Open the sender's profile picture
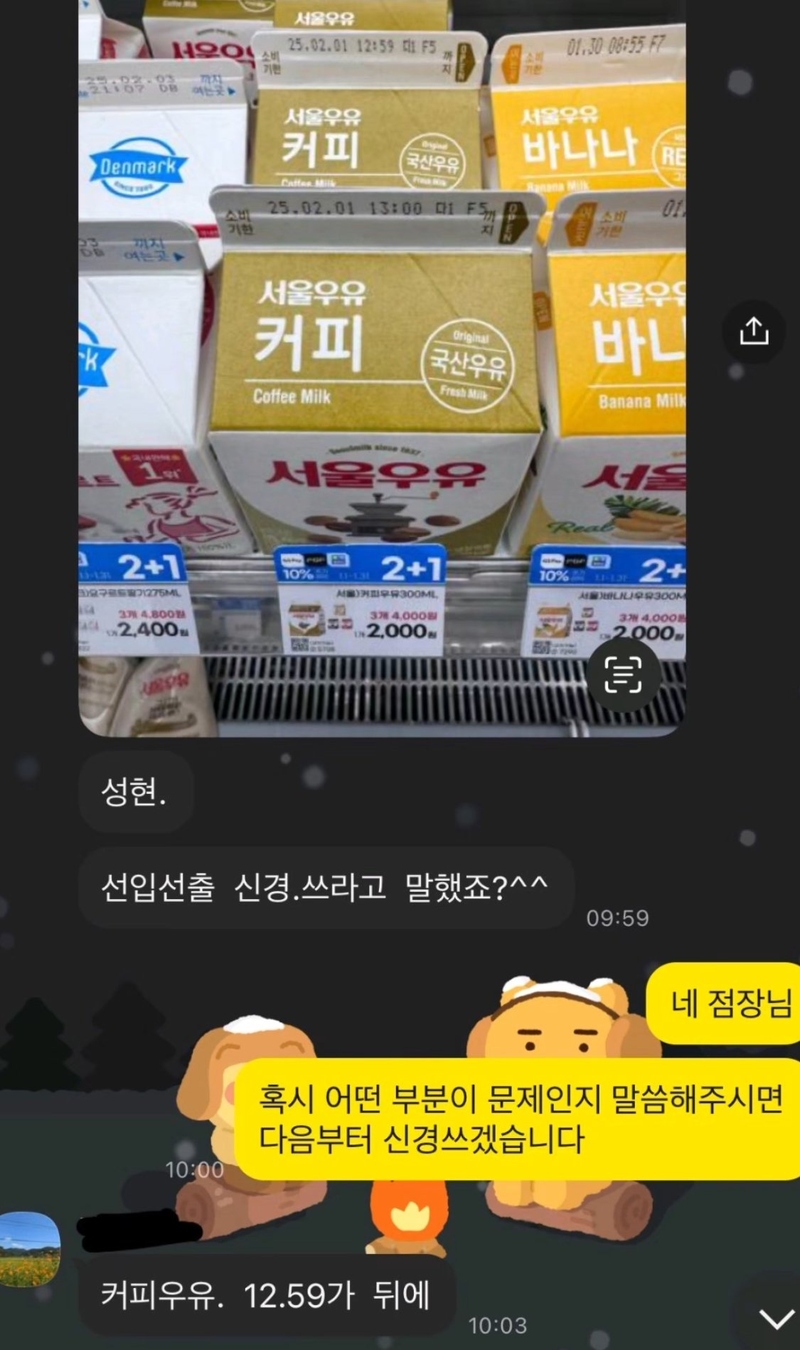This screenshot has width=800, height=1350. coord(30,1248)
